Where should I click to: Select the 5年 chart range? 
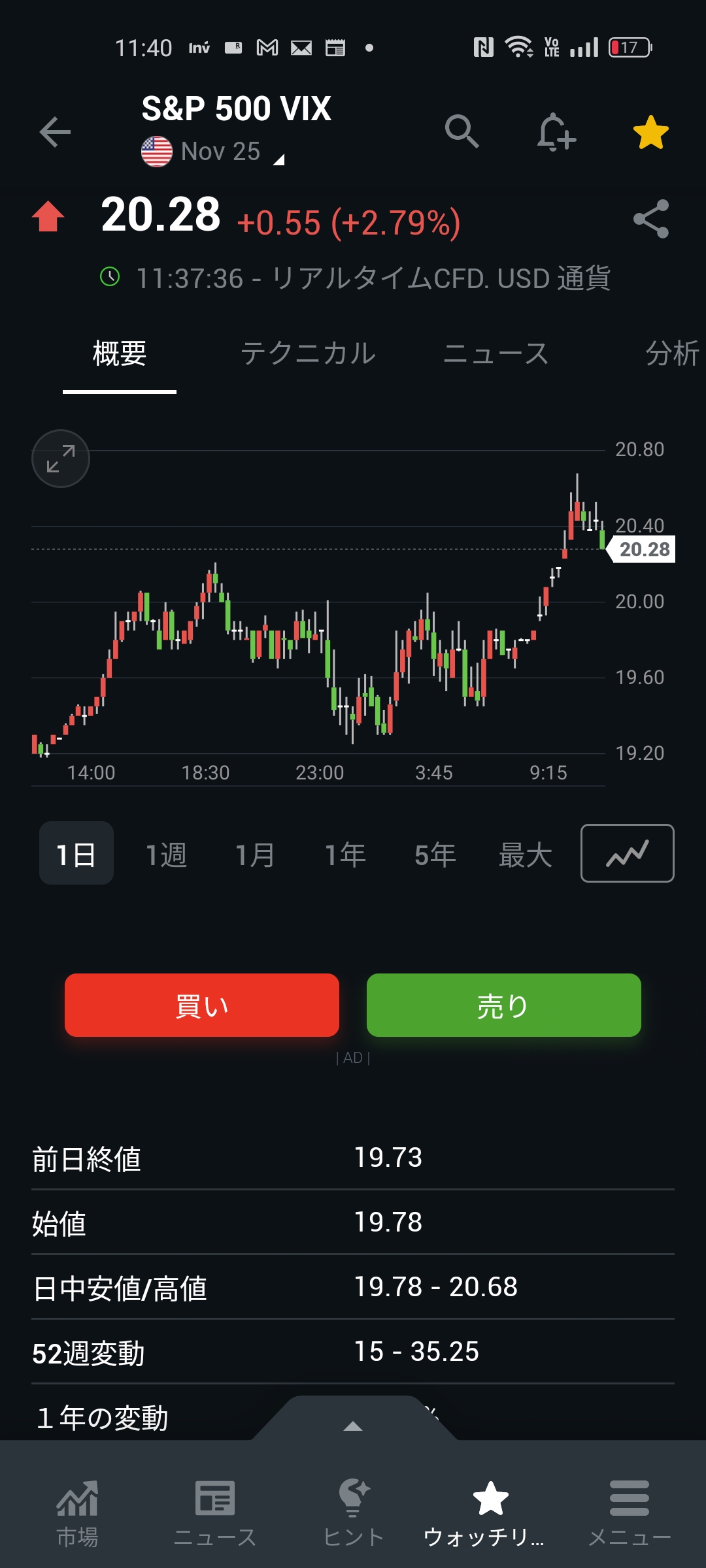pos(435,854)
